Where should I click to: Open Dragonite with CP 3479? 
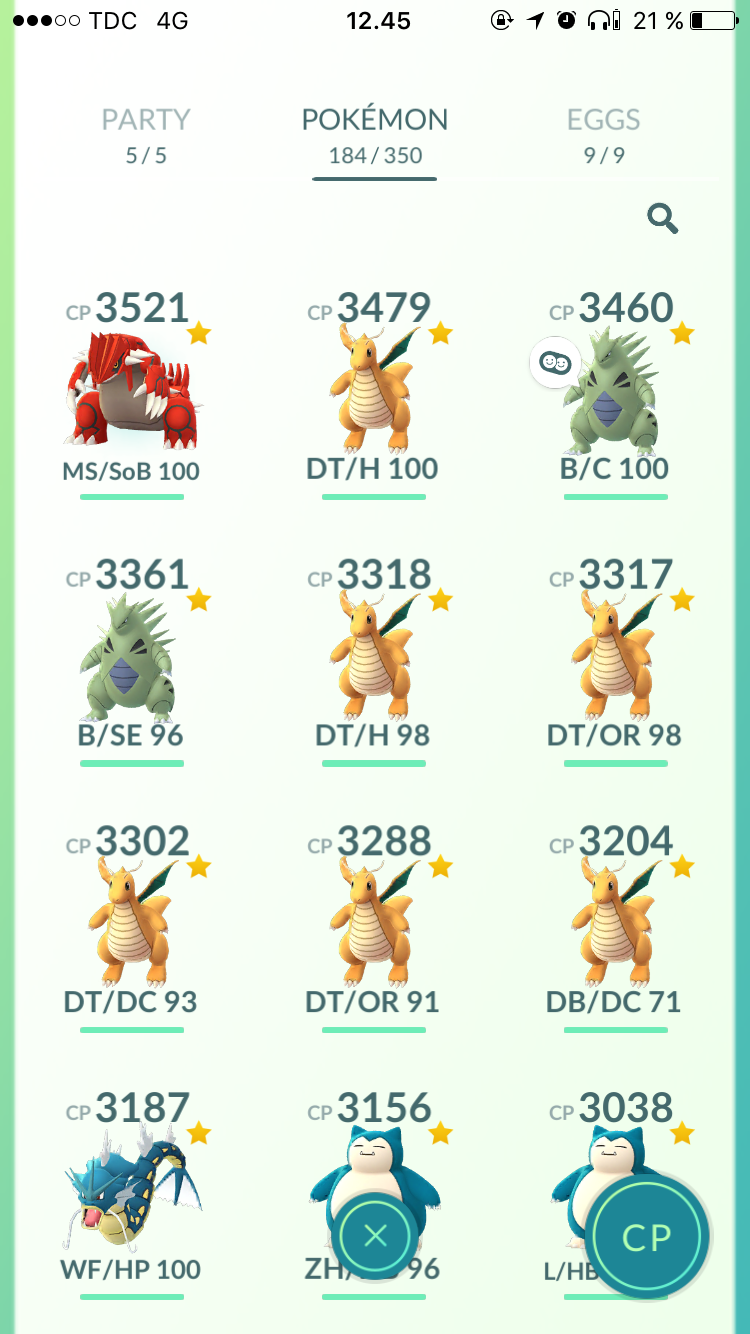click(x=373, y=394)
